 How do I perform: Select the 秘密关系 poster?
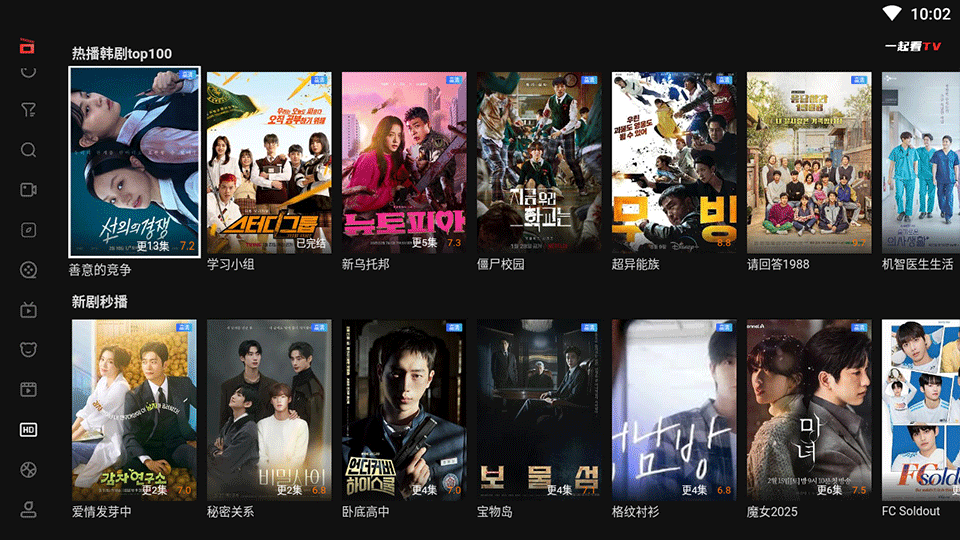click(x=269, y=410)
